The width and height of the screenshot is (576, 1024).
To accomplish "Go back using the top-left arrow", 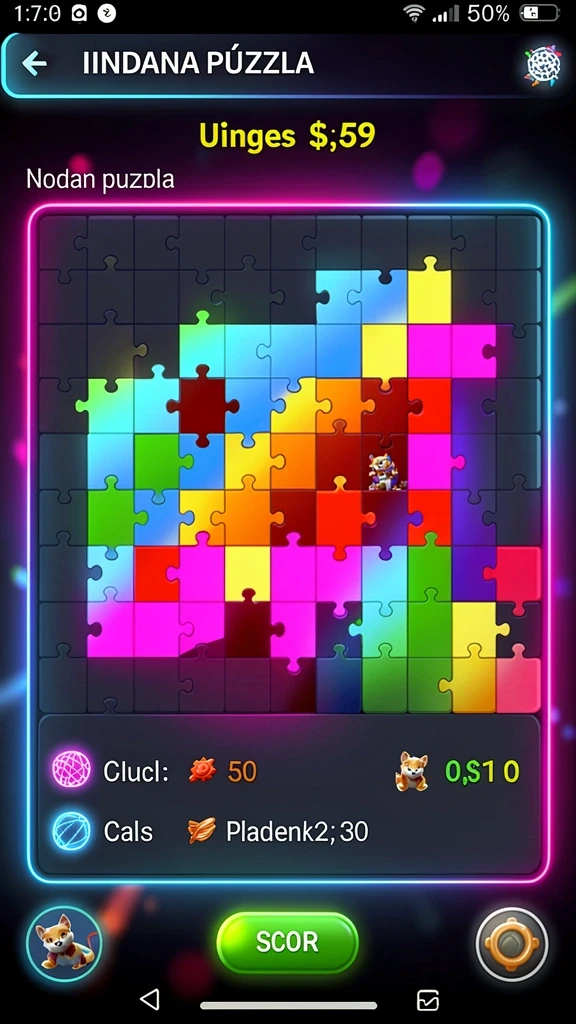I will pos(34,63).
